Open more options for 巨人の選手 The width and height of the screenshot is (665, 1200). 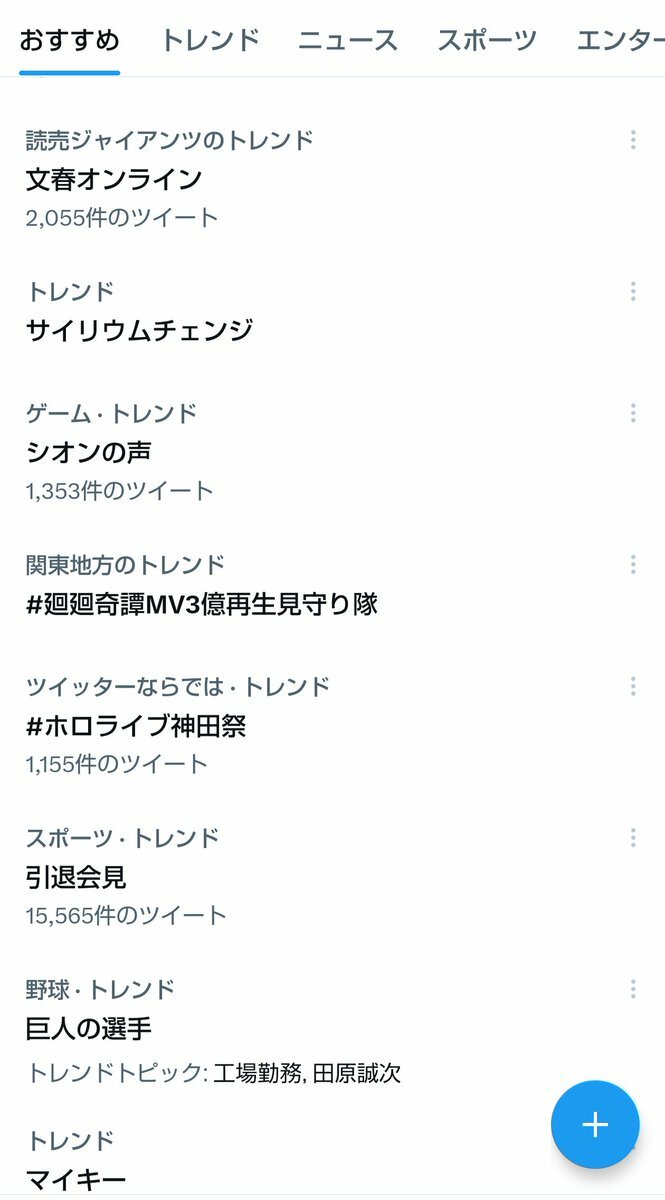point(633,989)
